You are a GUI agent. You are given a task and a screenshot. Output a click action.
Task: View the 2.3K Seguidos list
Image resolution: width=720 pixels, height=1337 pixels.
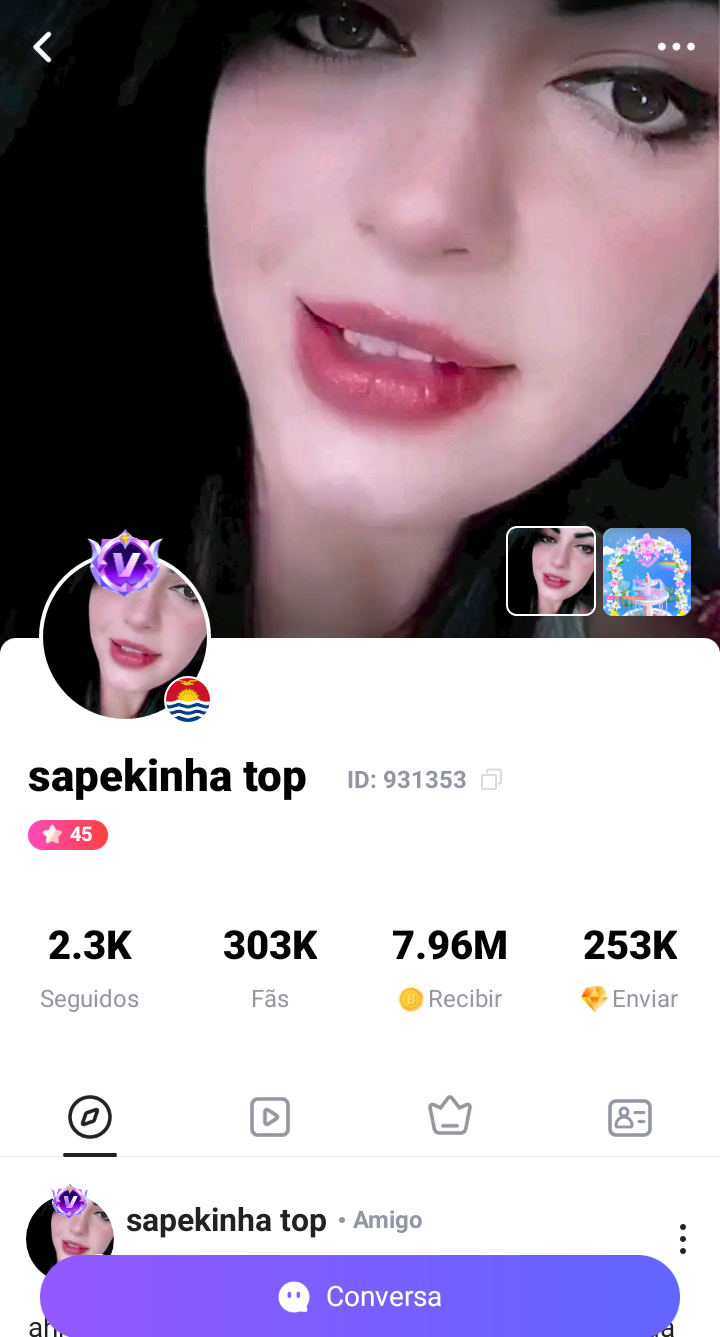click(90, 966)
